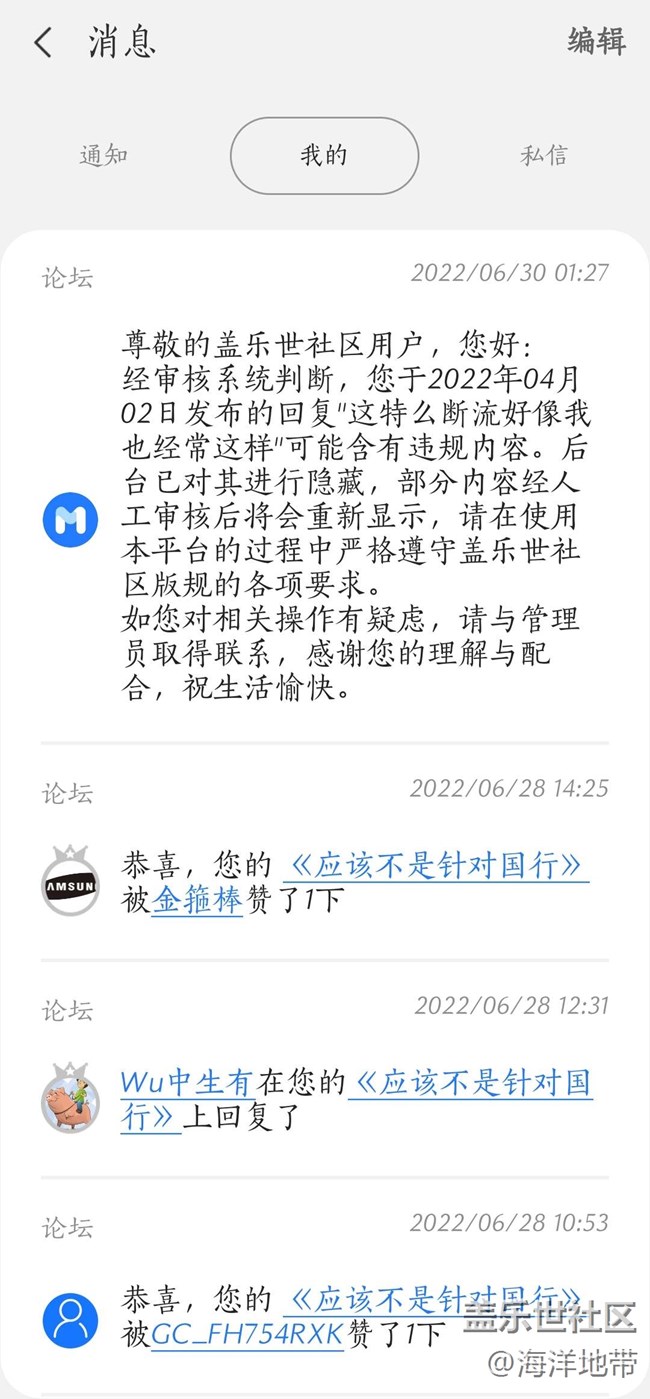Open the post link liked by 金箍棒
The width and height of the screenshot is (650, 1399).
435,865
